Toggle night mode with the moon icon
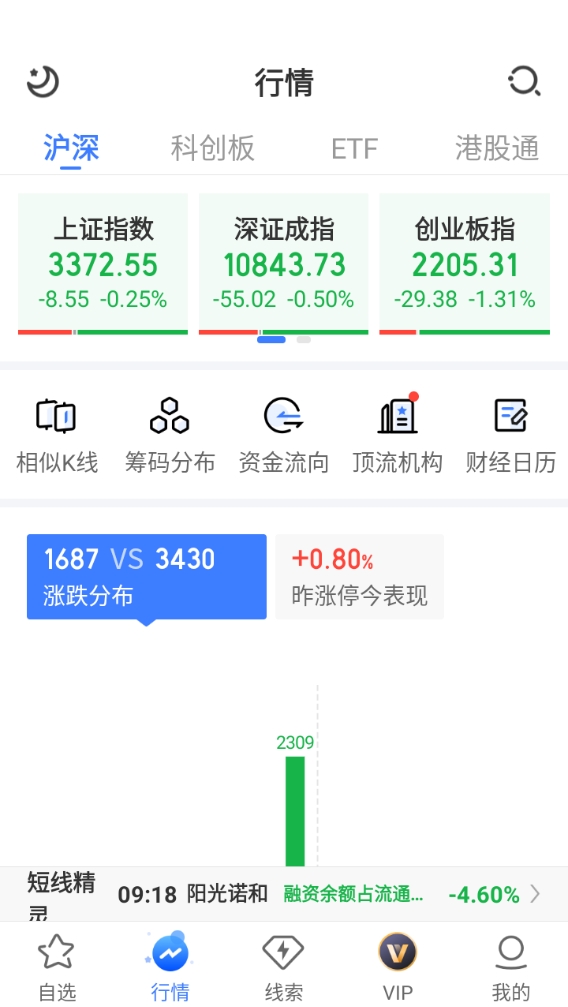Viewport: 568px width, 1007px height. [x=42, y=82]
